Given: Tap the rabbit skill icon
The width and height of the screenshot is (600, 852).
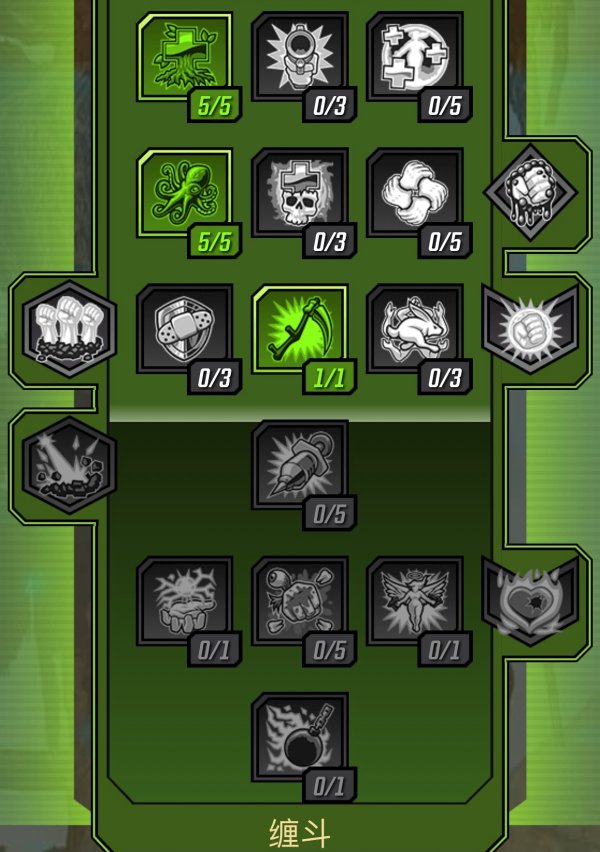Looking at the screenshot, I should (414, 329).
